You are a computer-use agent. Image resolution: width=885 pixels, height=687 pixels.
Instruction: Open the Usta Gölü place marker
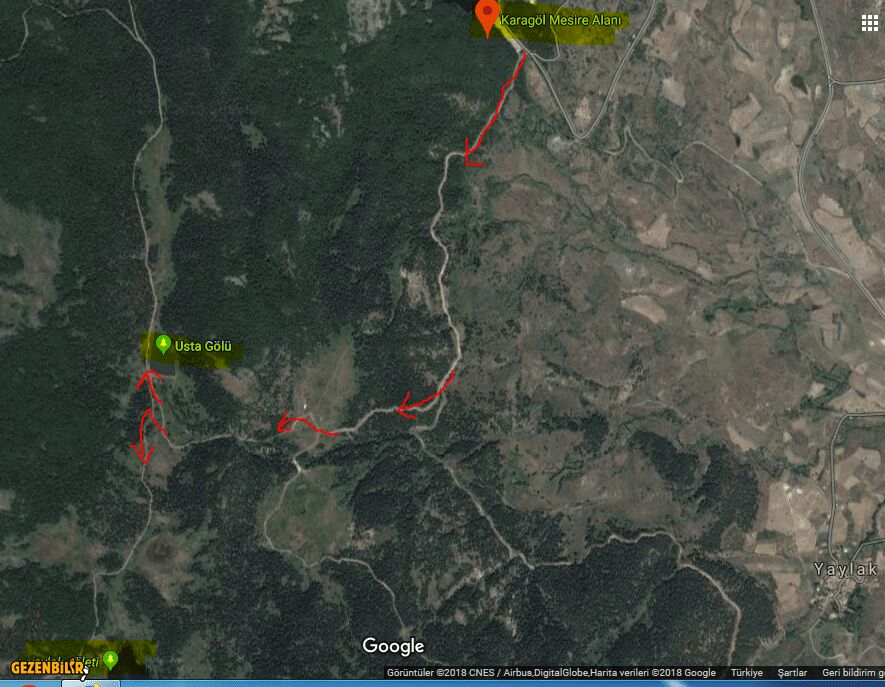(163, 345)
